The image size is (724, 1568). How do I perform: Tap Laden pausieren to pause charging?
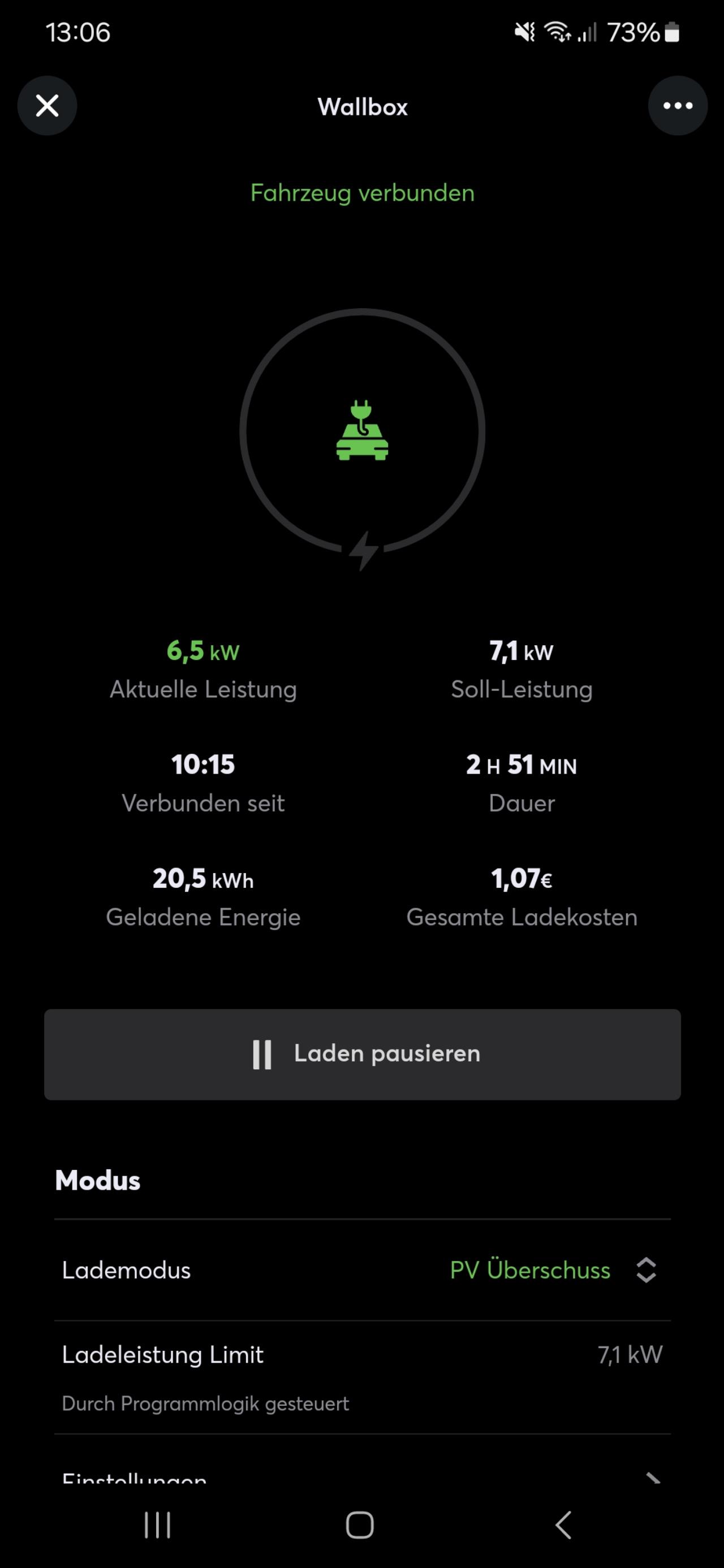point(363,1054)
